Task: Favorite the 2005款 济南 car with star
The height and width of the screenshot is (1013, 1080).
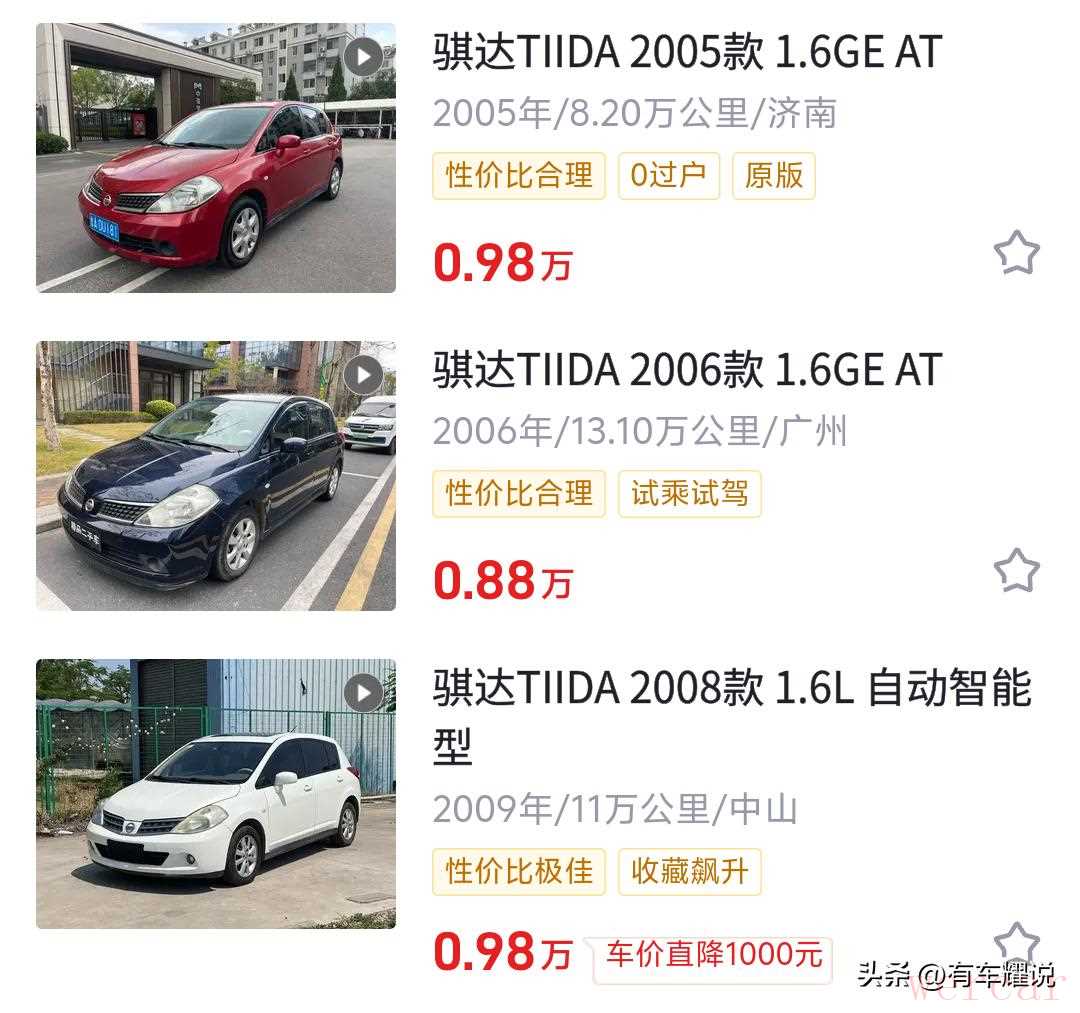Action: (x=1016, y=253)
